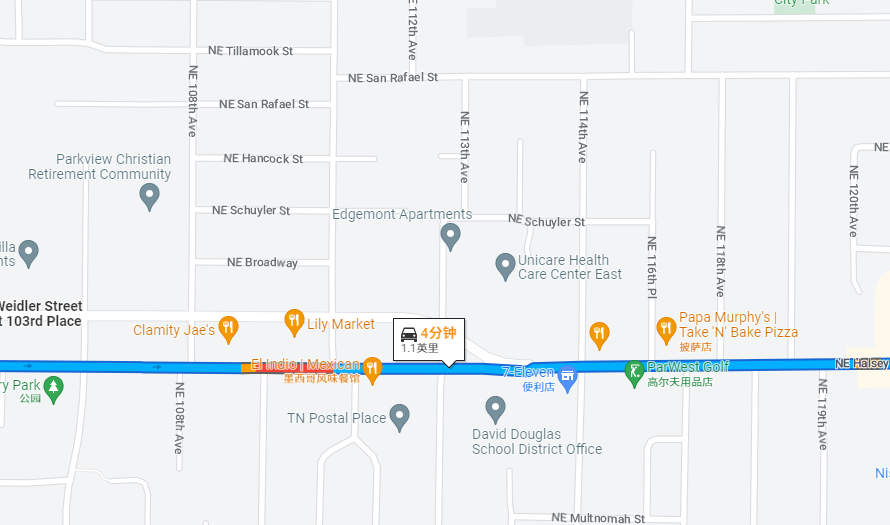View the Unicare Health Care Center East marker
This screenshot has height=525, width=890.
[x=506, y=265]
